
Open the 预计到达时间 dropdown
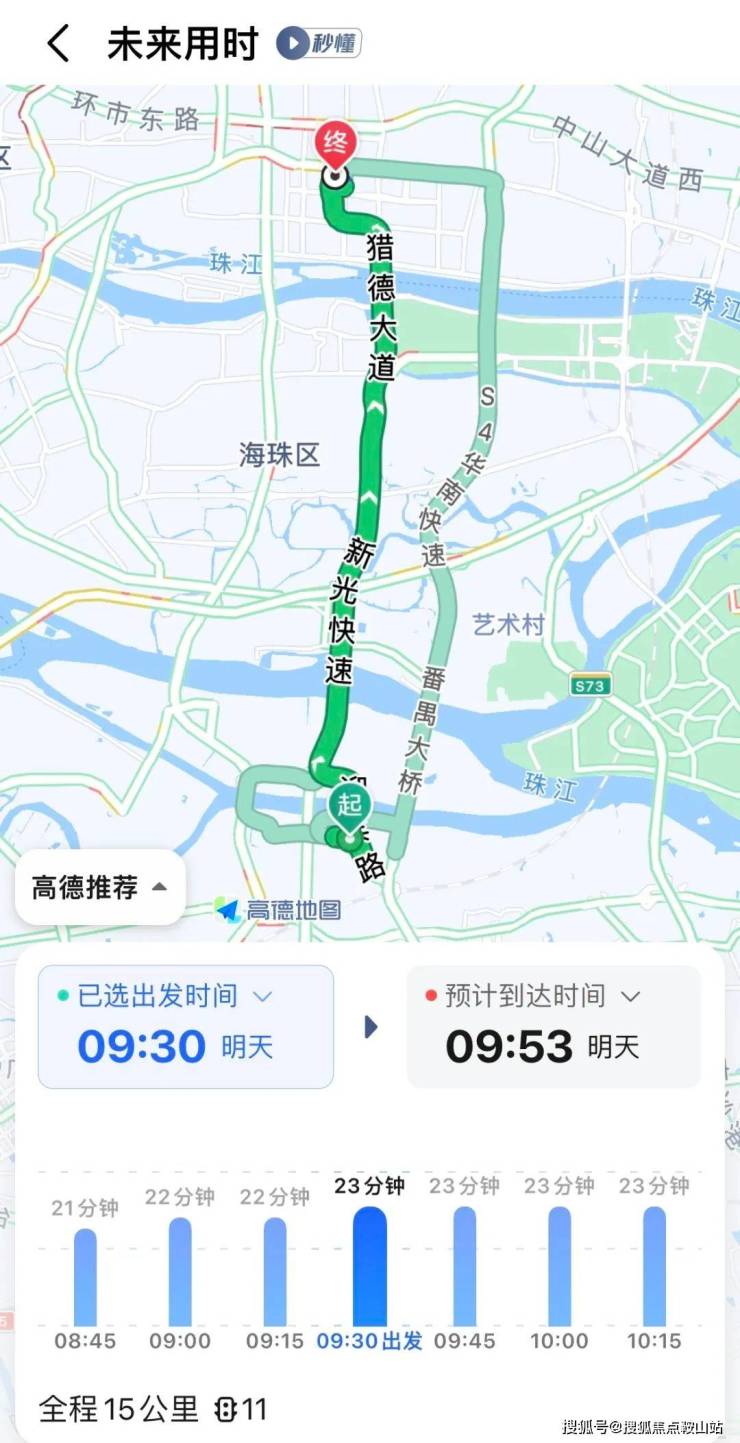pos(631,996)
